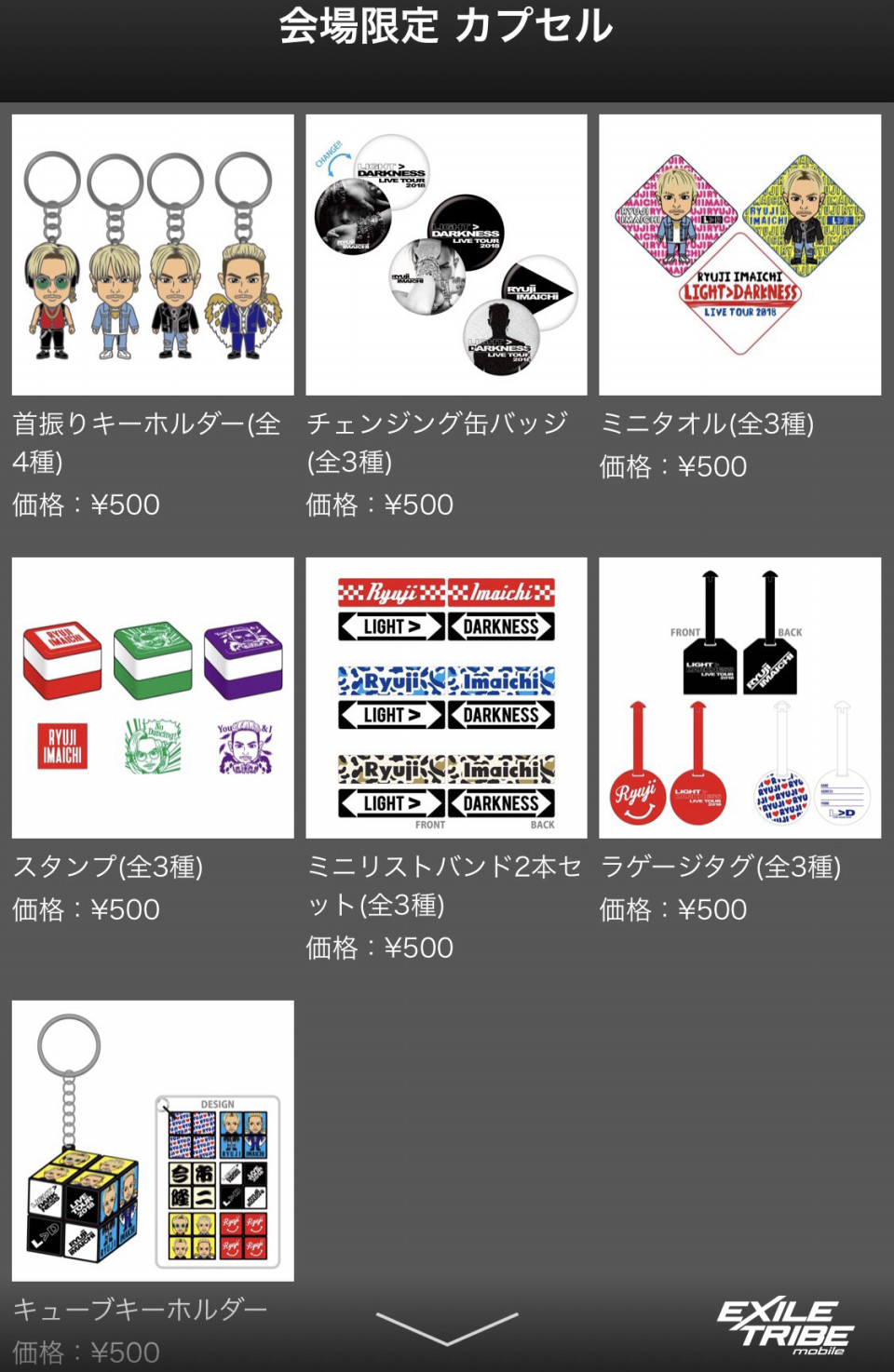View the チェンジング缶バッジ item

tap(446, 255)
